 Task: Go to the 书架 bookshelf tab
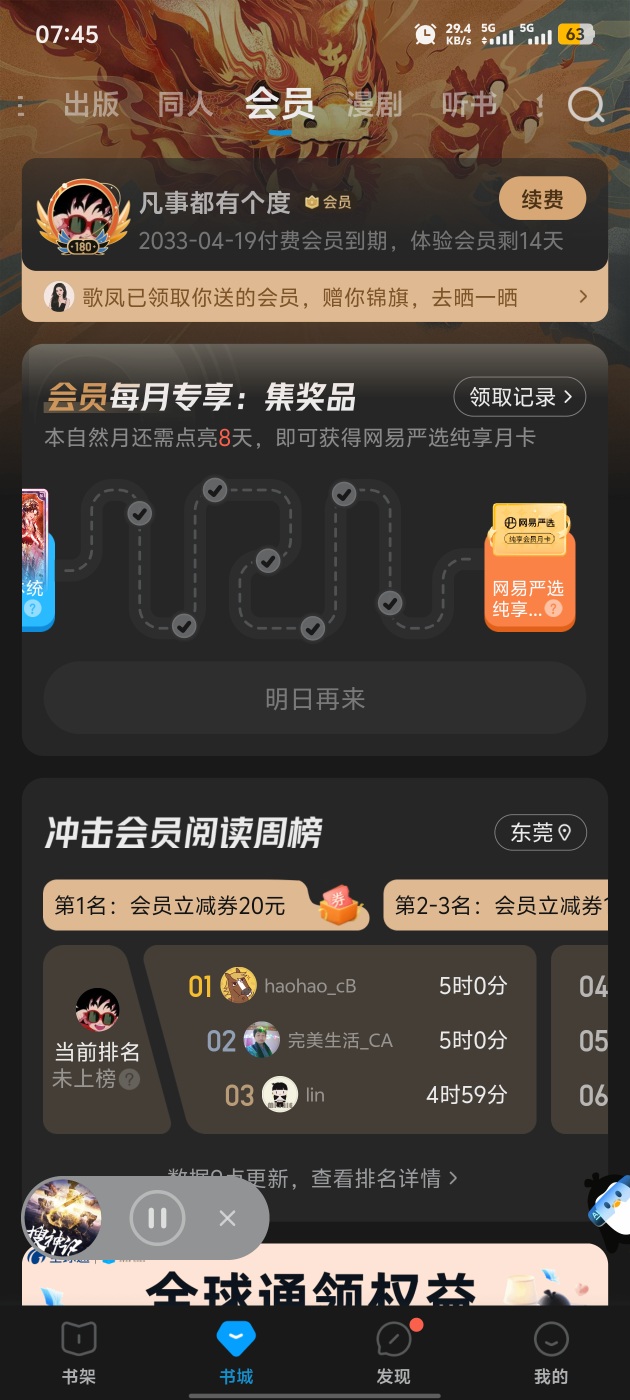tap(78, 1353)
